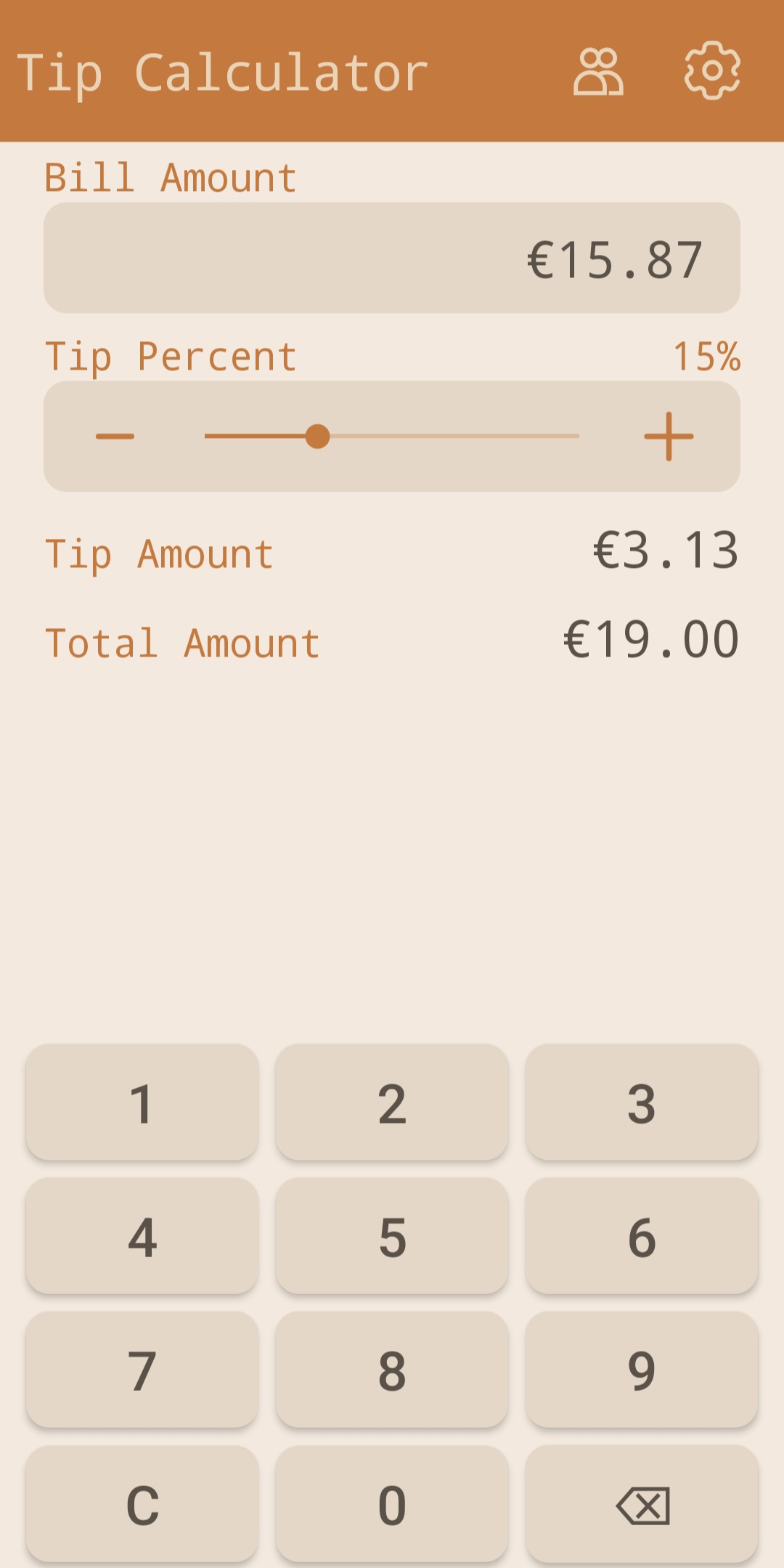Enter digit 8 on keypad
Viewport: 784px width, 1568px height.
(x=392, y=1370)
